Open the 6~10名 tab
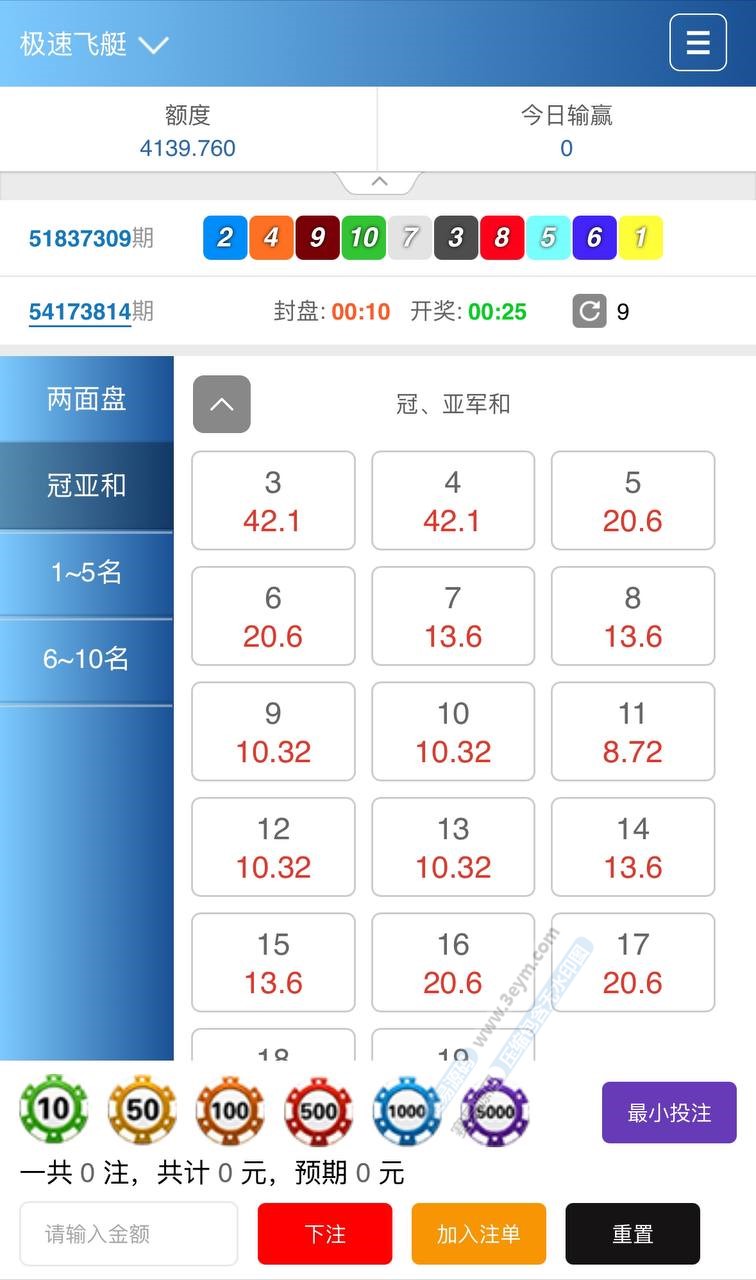This screenshot has width=756, height=1280. pos(87,660)
